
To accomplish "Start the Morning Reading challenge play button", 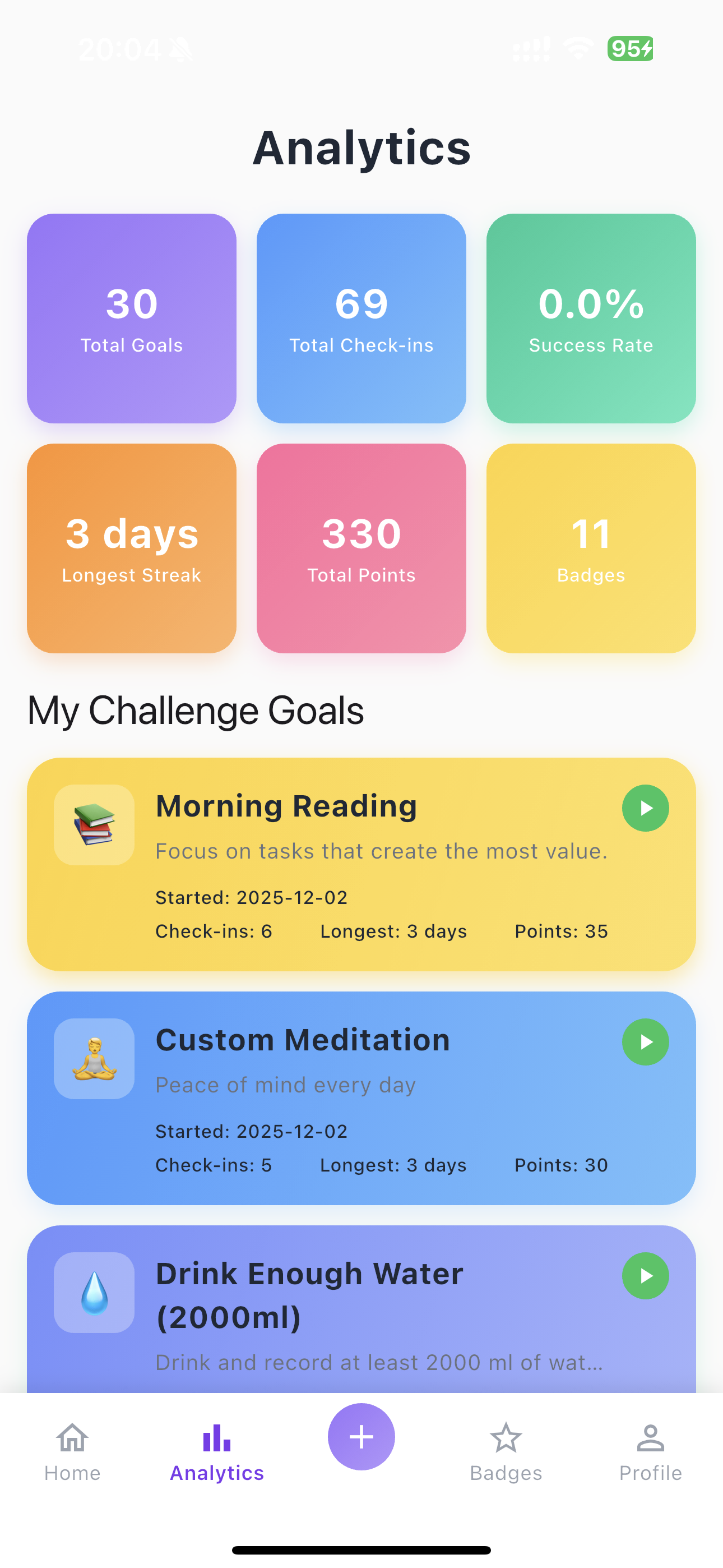I will click(645, 808).
